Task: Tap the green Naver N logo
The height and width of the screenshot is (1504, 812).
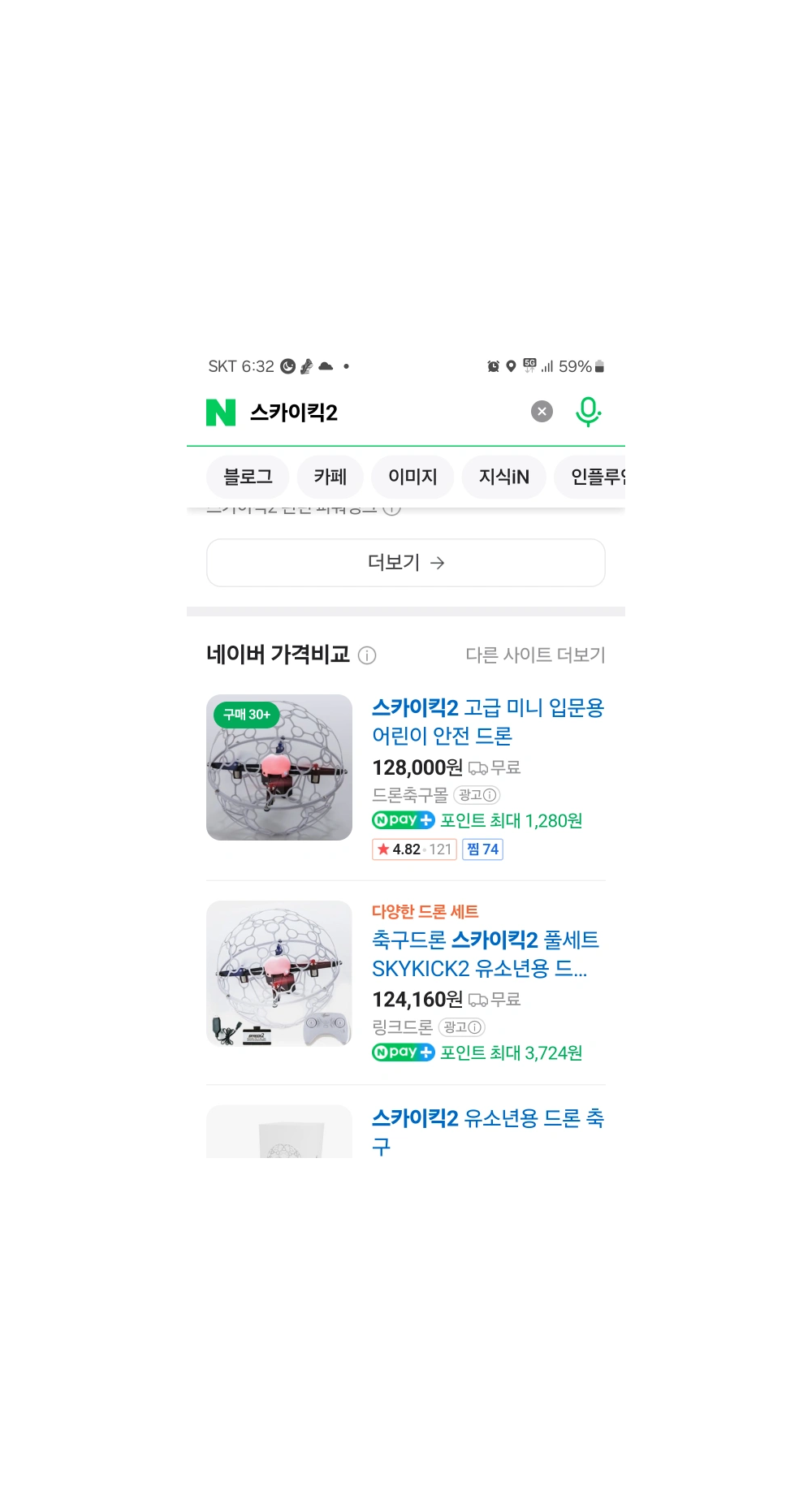Action: 221,413
